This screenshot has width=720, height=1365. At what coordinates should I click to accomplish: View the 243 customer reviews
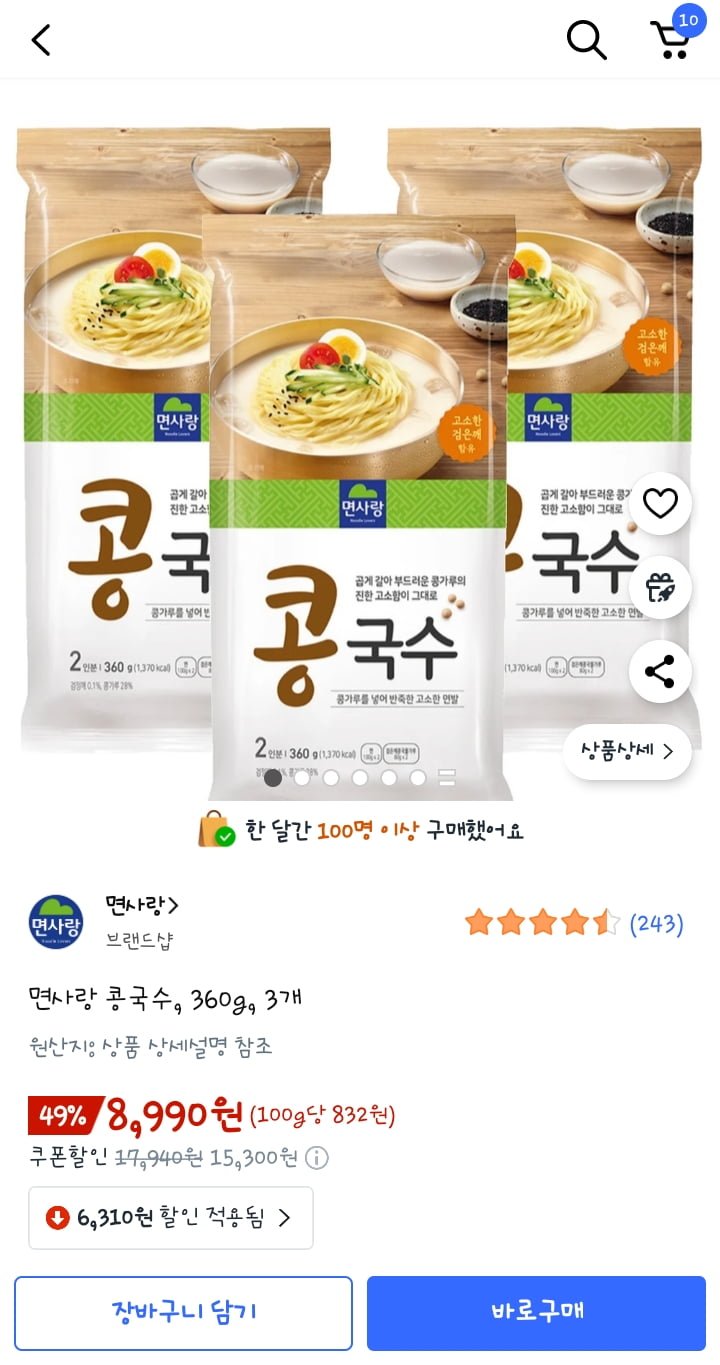click(x=656, y=924)
